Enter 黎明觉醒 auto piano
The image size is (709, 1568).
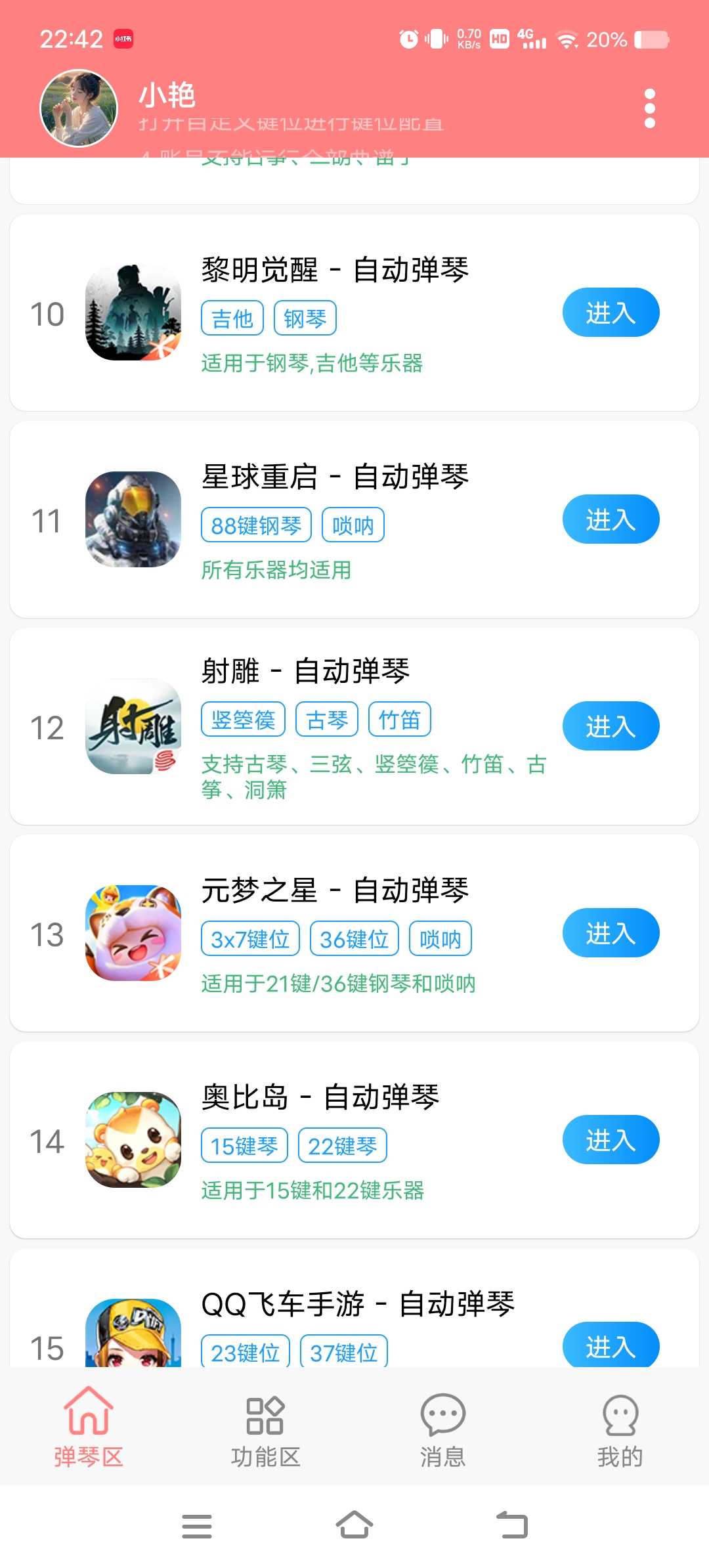pos(611,313)
